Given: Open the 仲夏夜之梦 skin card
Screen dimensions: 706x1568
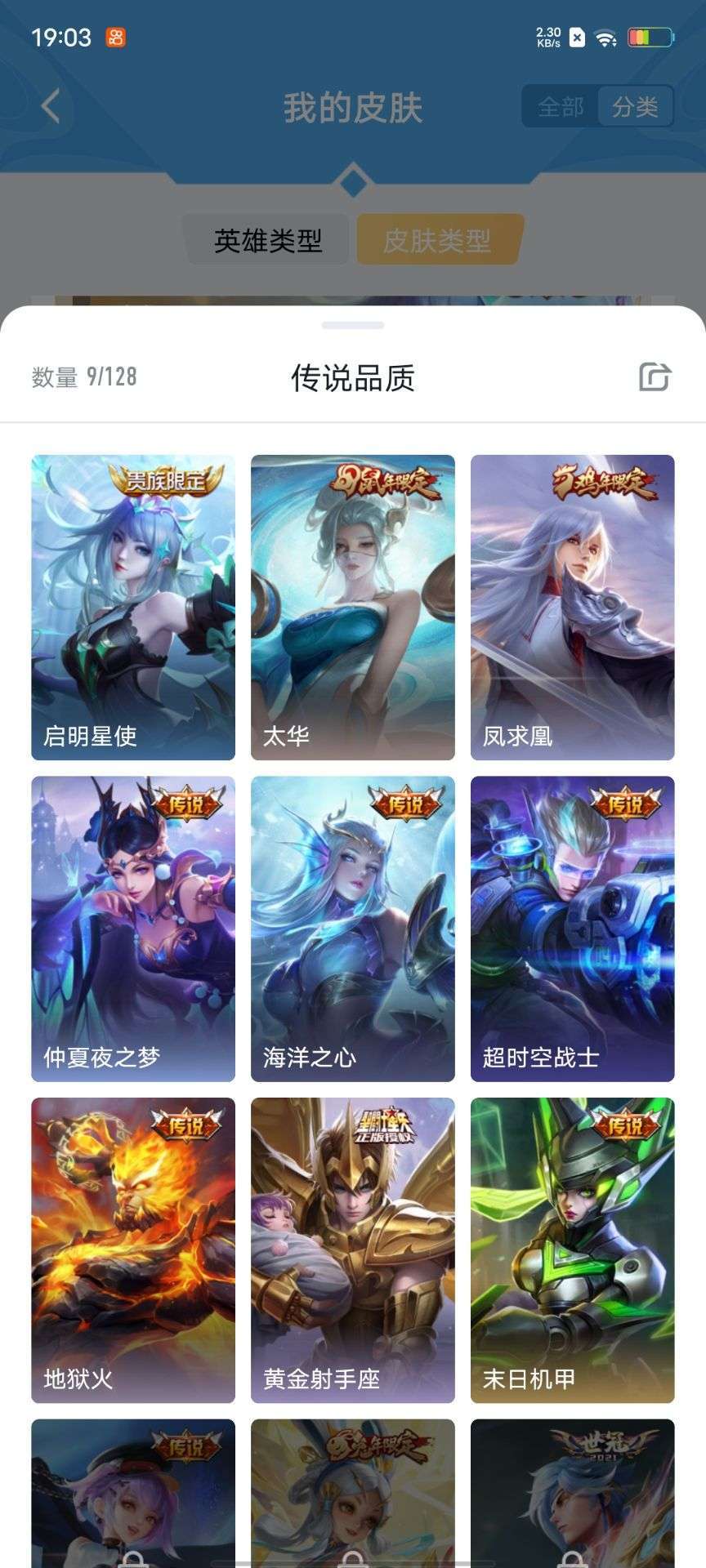Looking at the screenshot, I should [x=133, y=929].
